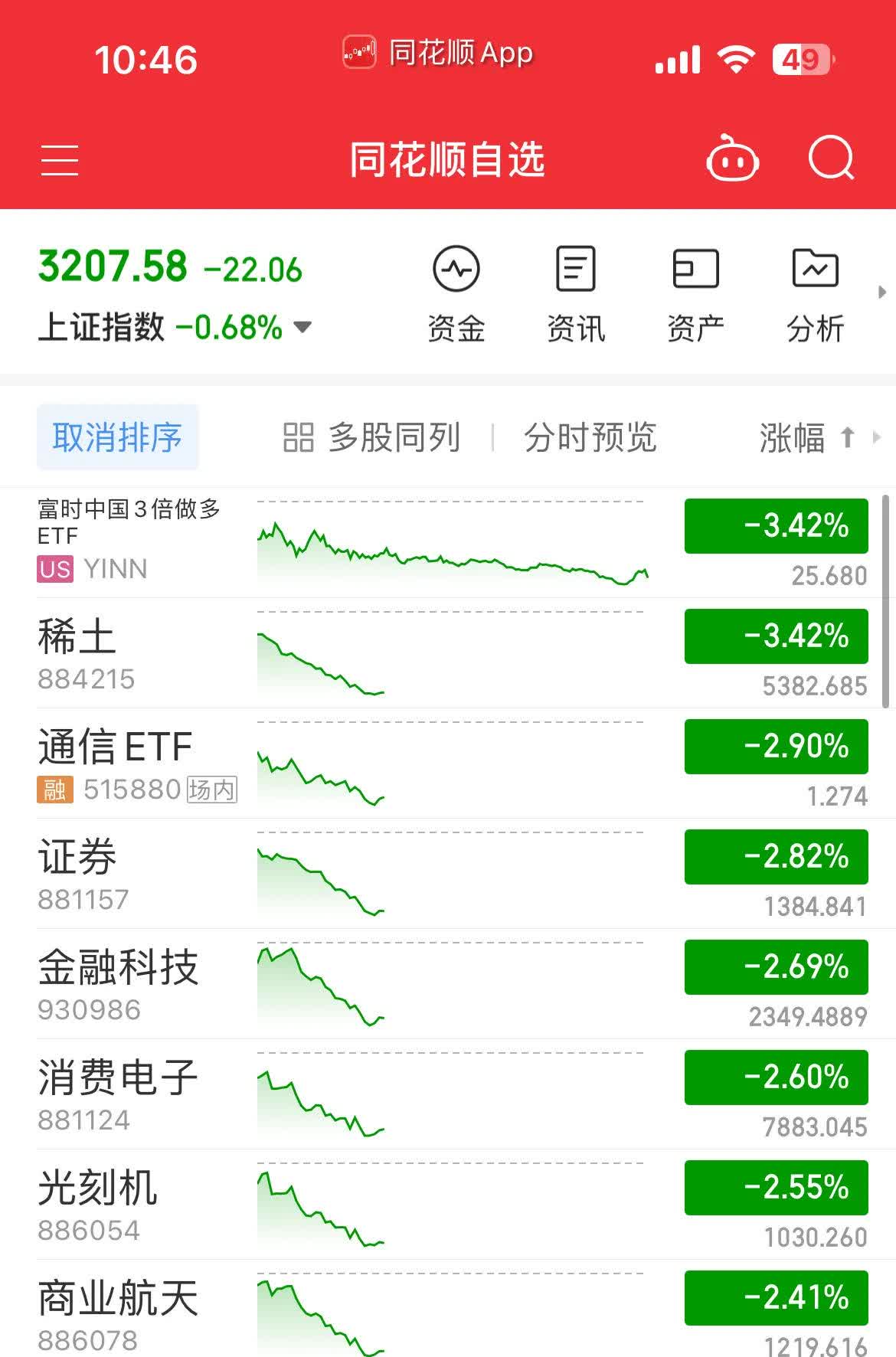
Task: Select the 同花顺自选 title
Action: 446,159
